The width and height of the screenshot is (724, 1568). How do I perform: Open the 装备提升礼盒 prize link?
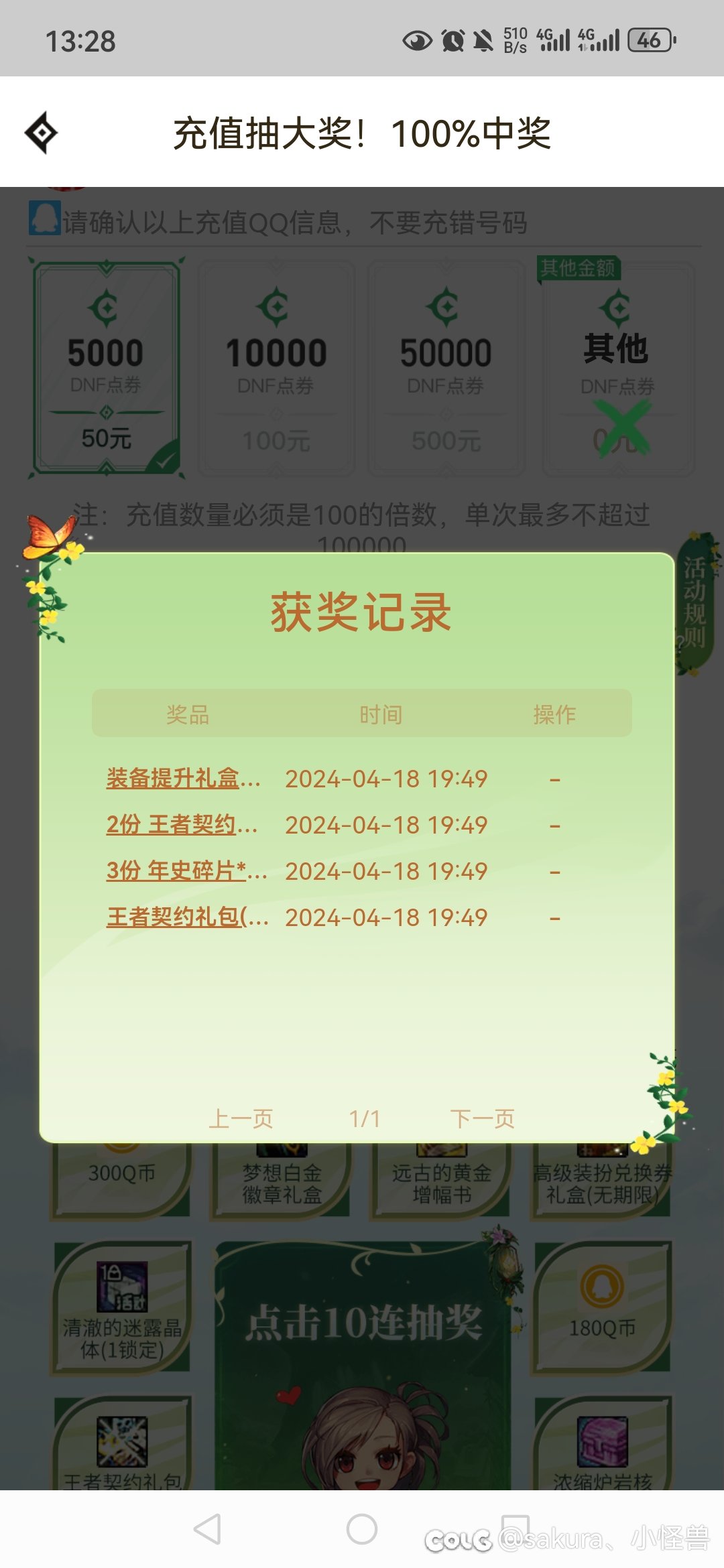(184, 779)
